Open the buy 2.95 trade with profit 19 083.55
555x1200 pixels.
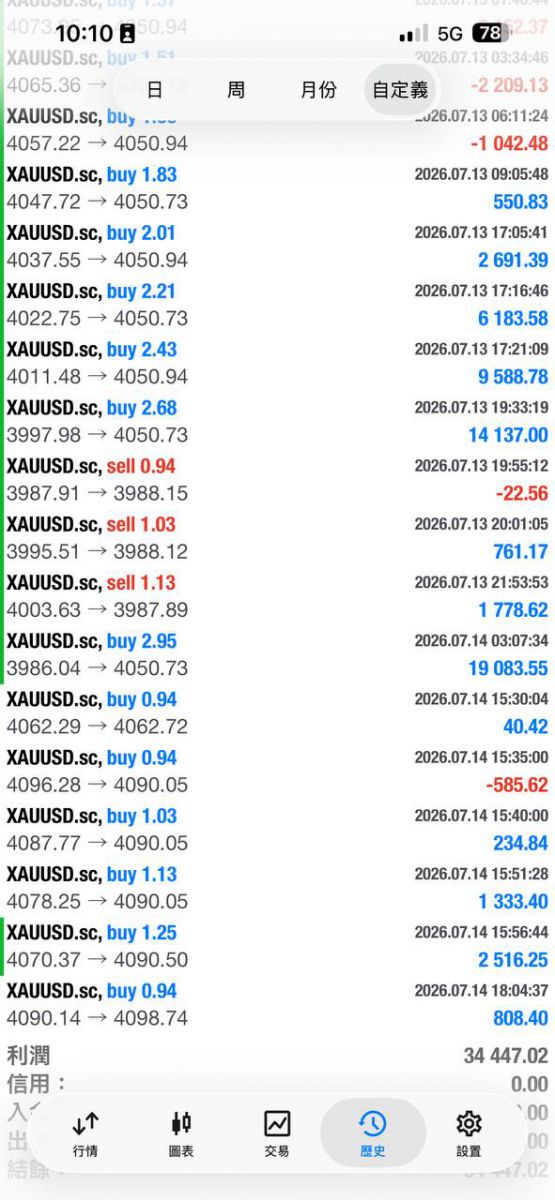point(277,654)
